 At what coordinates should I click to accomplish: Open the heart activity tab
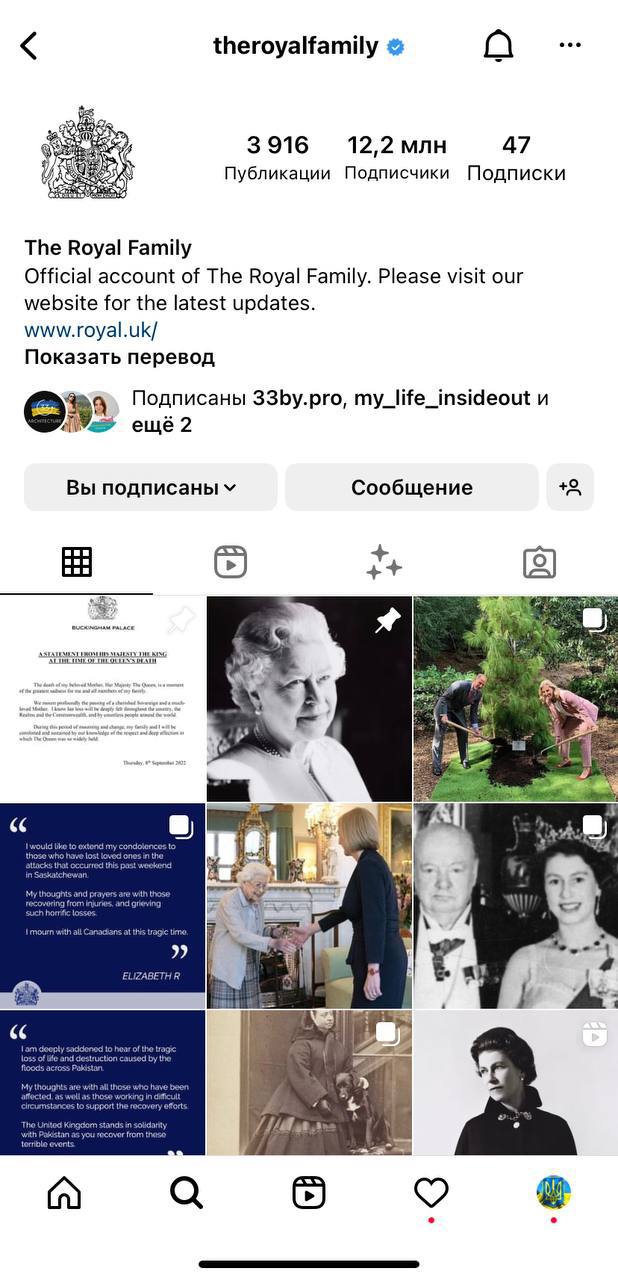point(431,1192)
